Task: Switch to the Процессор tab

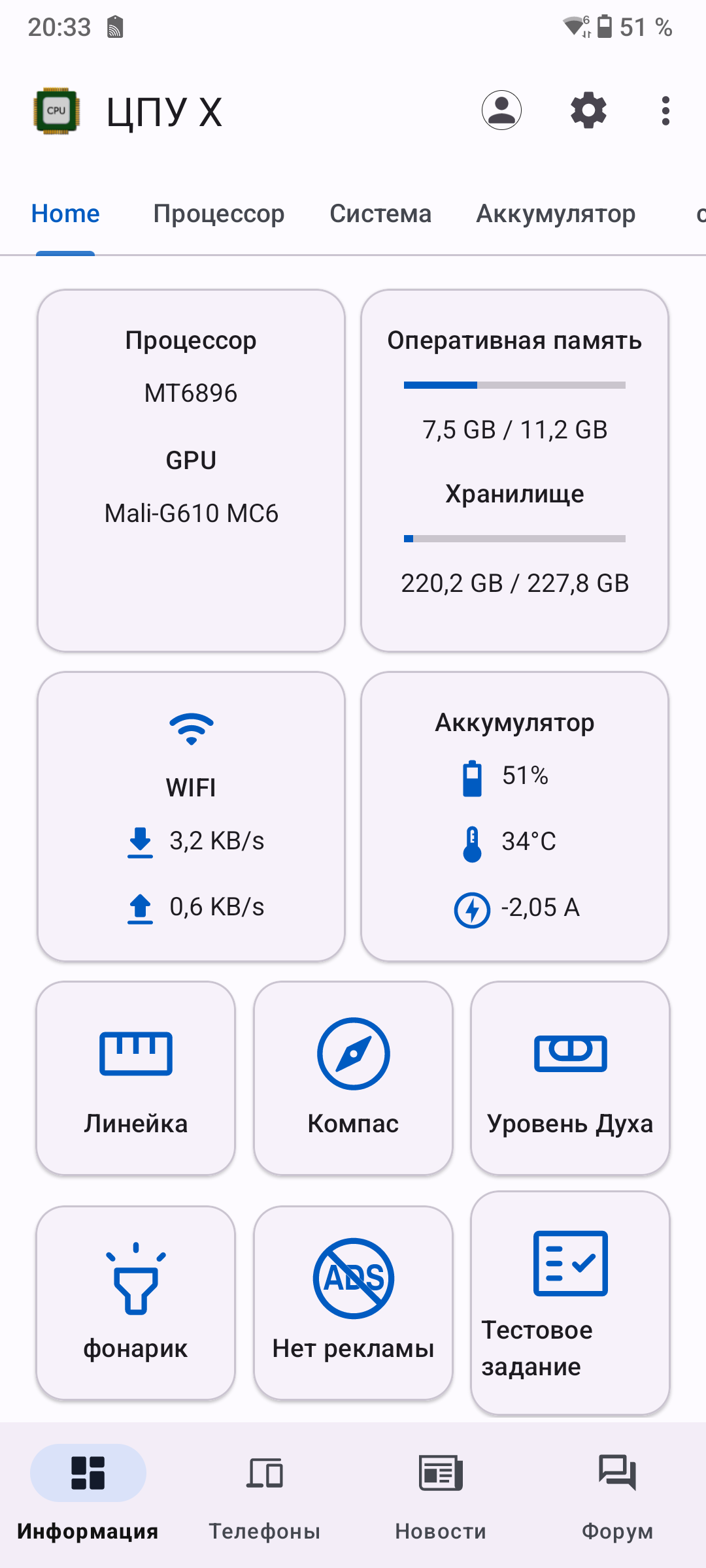Action: coord(218,214)
